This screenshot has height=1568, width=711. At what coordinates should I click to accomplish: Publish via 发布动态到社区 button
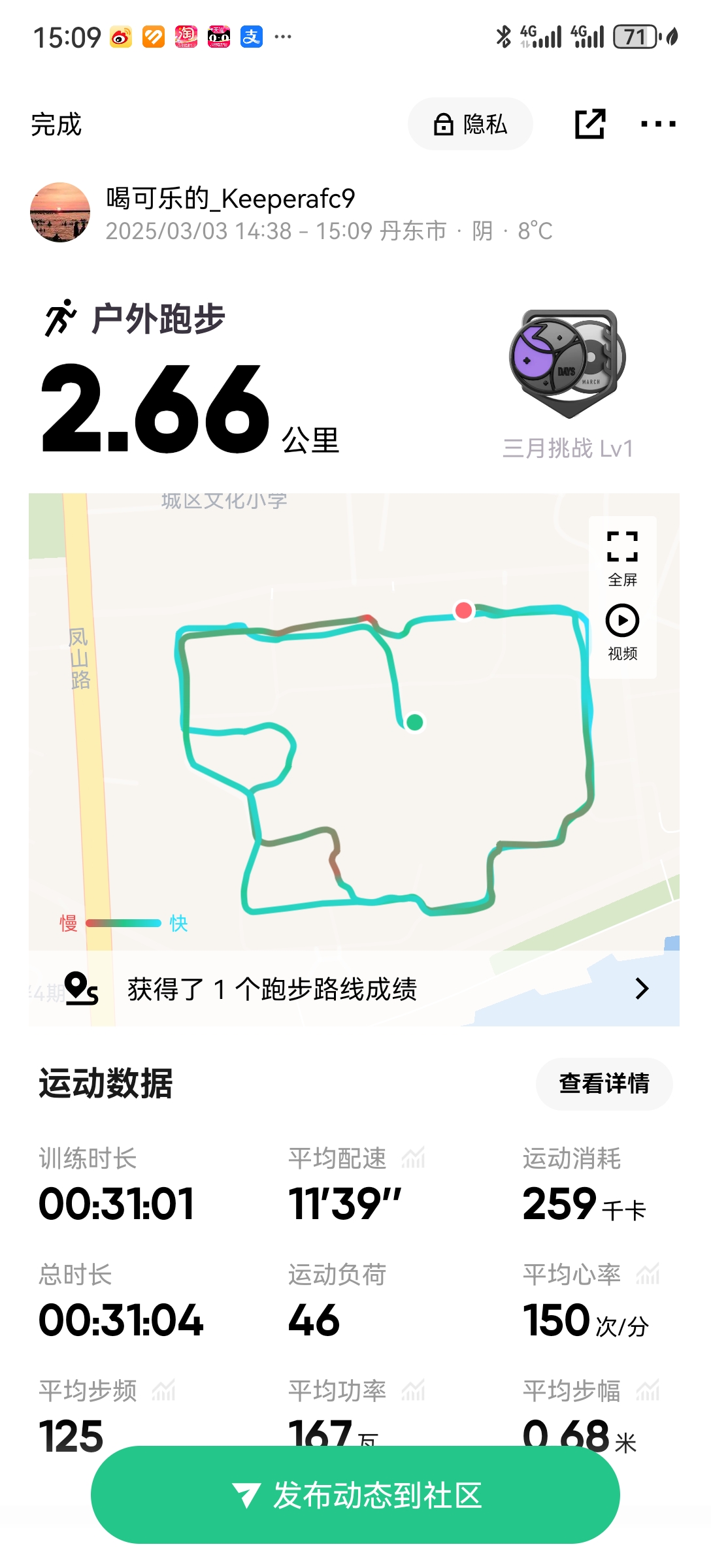coord(355,1495)
